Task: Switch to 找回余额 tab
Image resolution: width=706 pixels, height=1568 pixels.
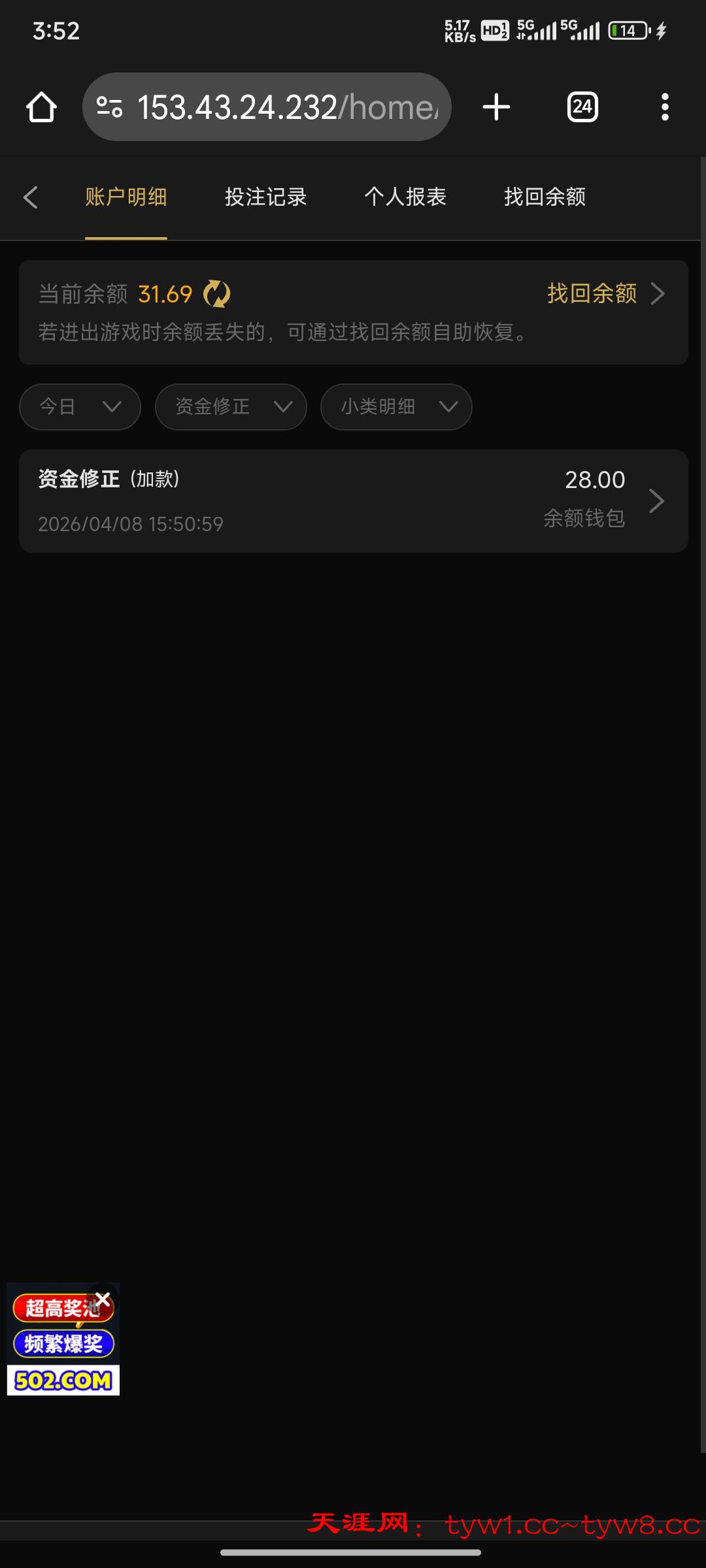Action: (545, 197)
